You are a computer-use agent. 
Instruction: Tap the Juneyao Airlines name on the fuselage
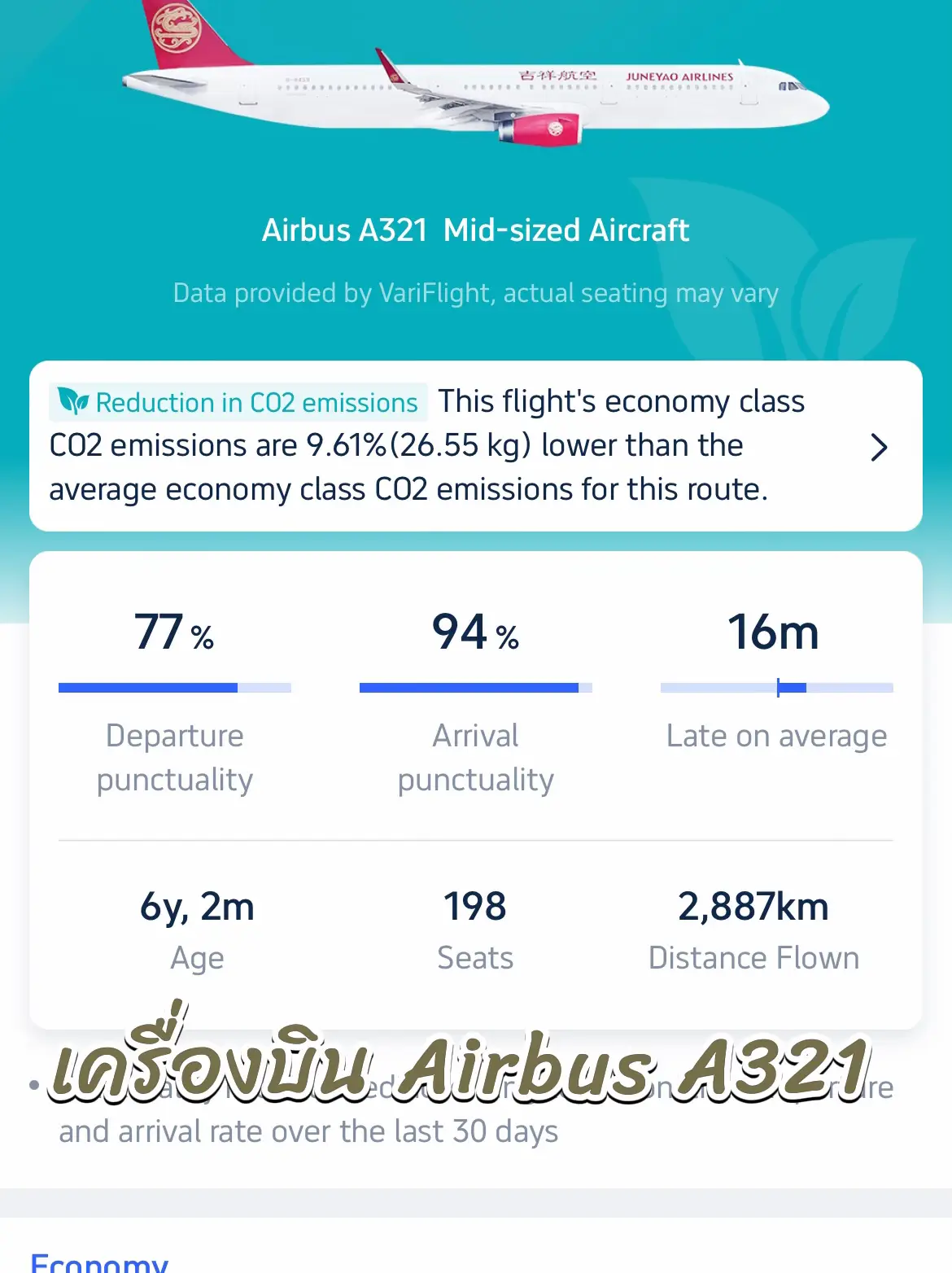pyautogui.click(x=682, y=73)
